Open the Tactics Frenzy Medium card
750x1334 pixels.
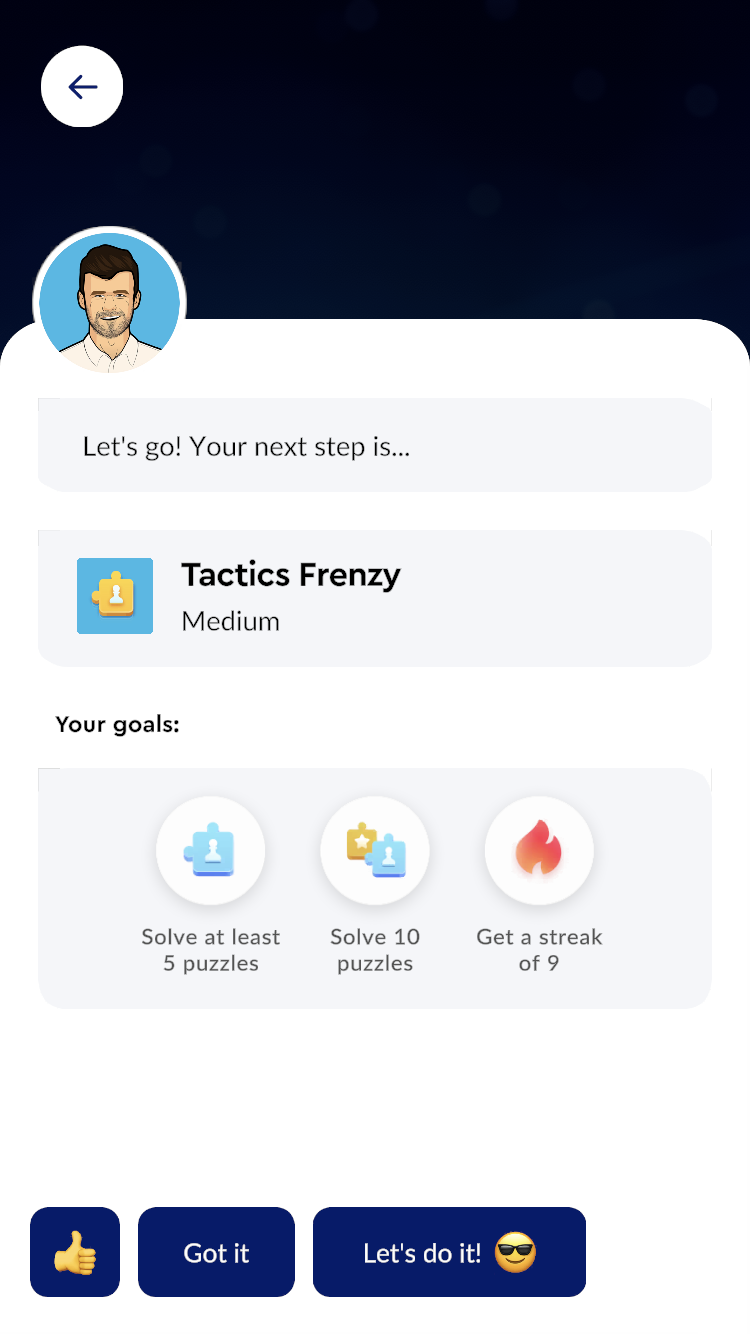[374, 597]
